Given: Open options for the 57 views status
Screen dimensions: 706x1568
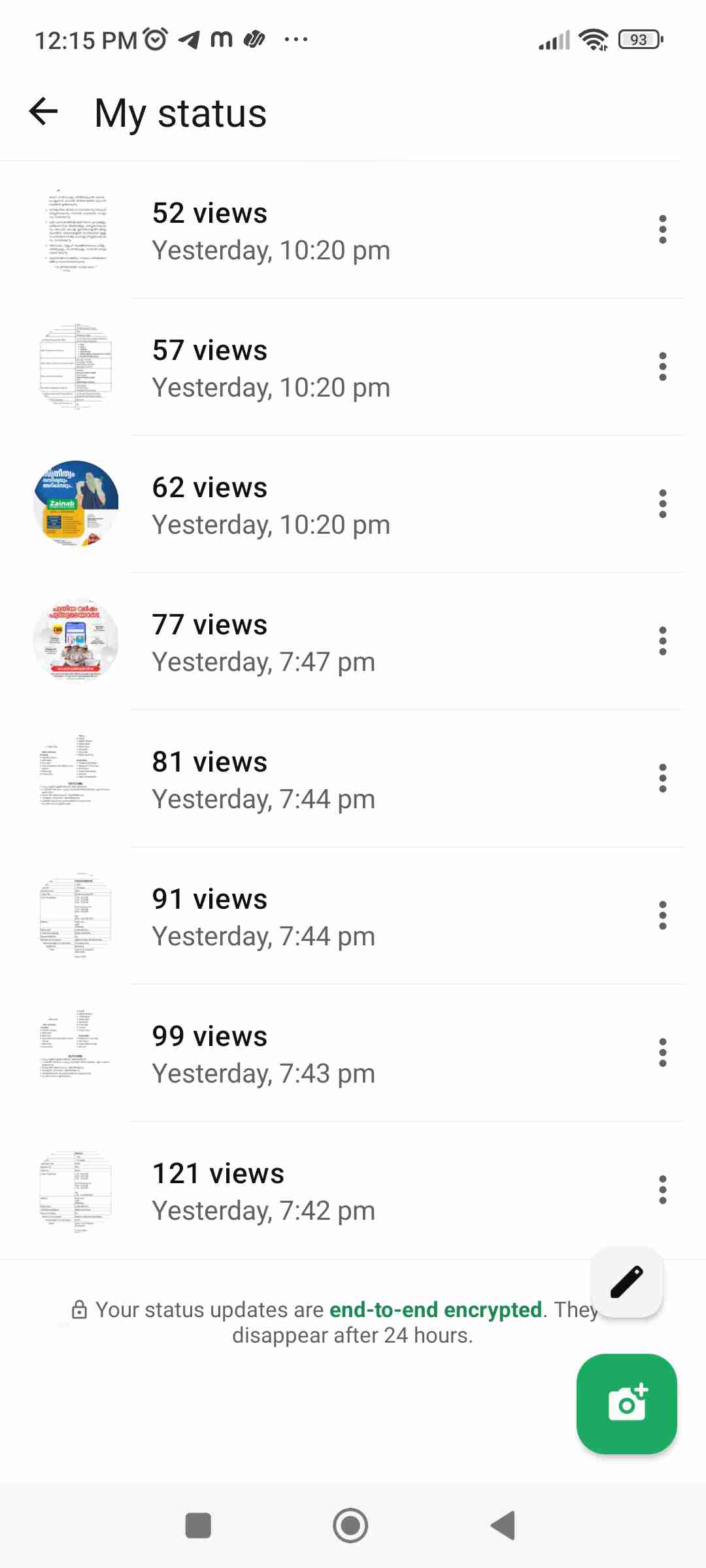Looking at the screenshot, I should pos(662,367).
